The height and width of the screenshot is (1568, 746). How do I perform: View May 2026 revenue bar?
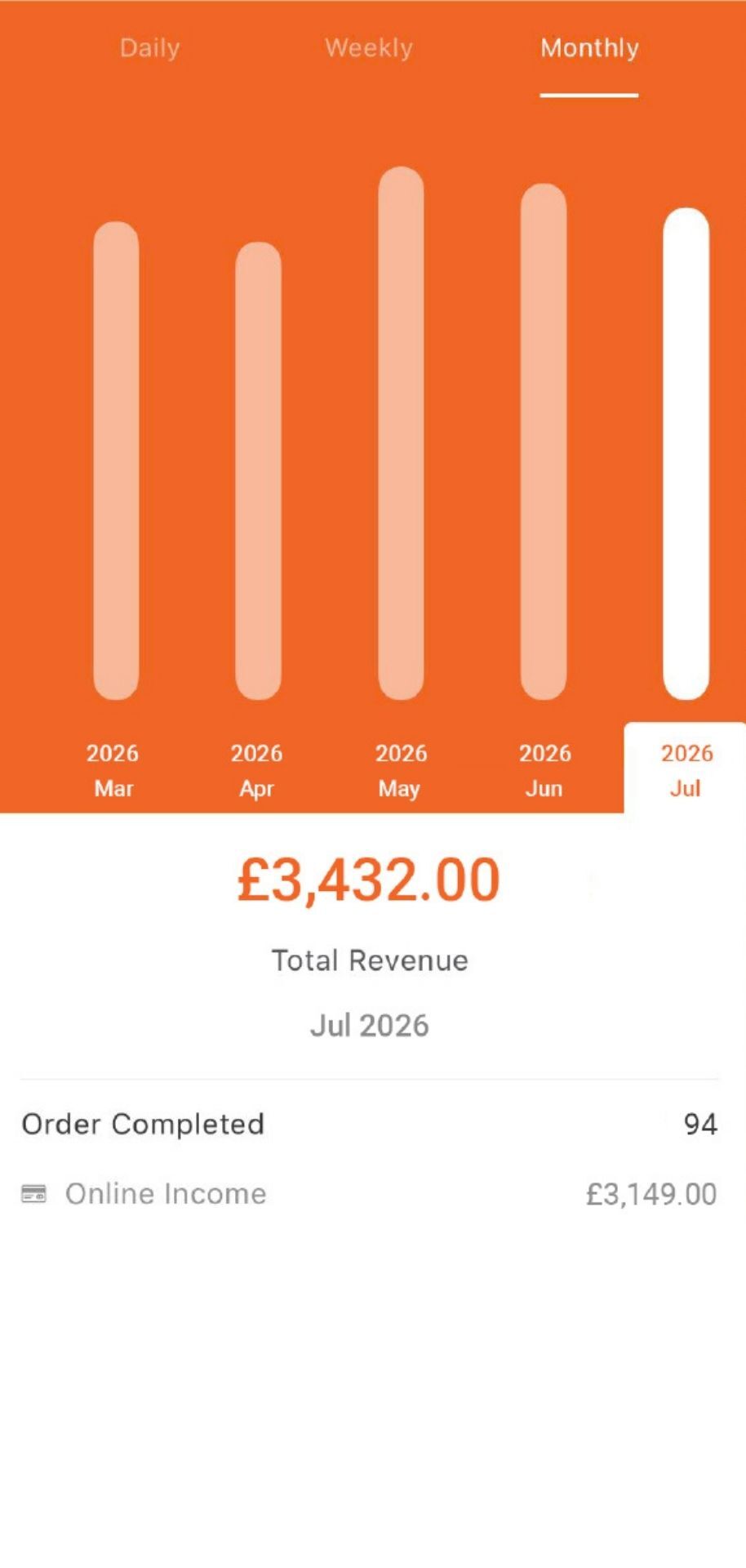click(x=401, y=433)
